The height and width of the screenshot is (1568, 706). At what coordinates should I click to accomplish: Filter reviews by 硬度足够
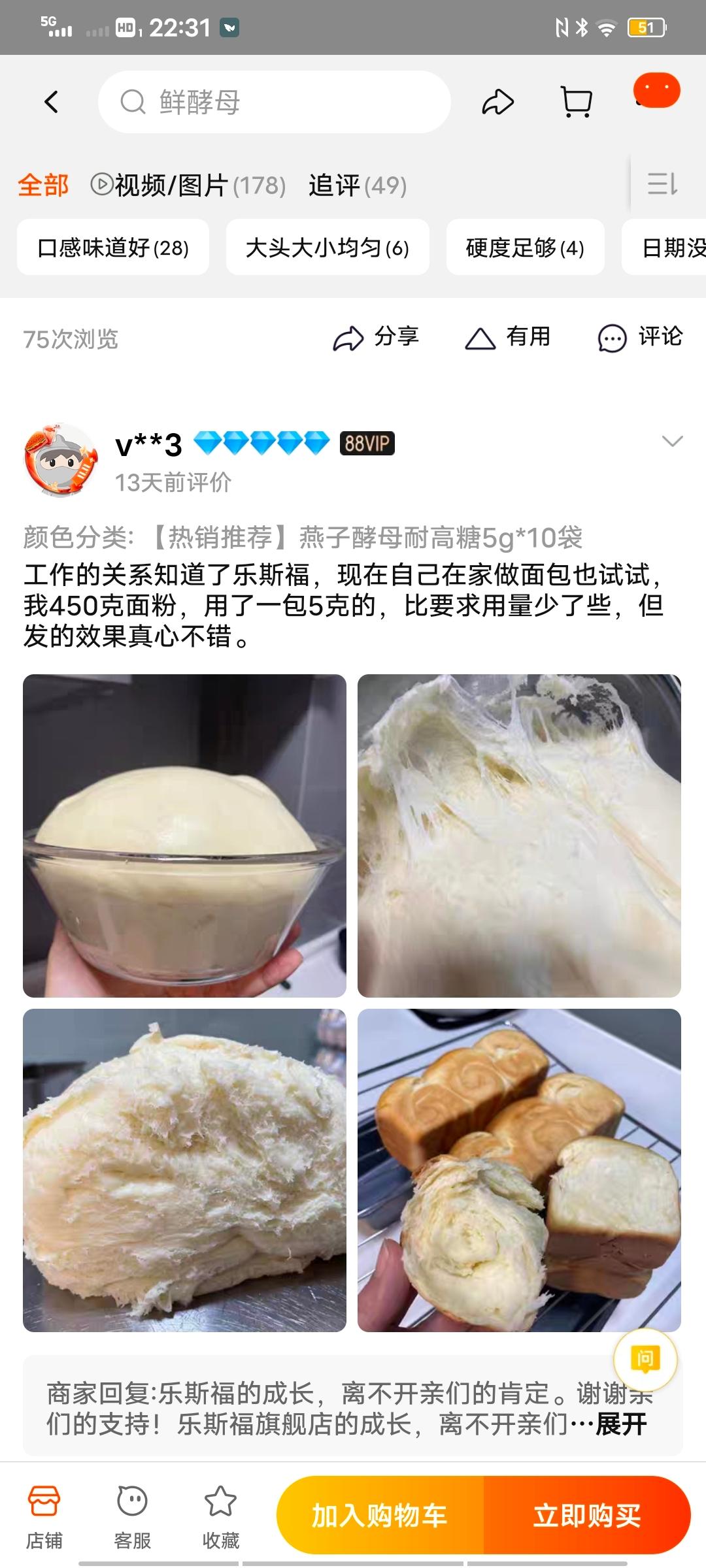525,248
